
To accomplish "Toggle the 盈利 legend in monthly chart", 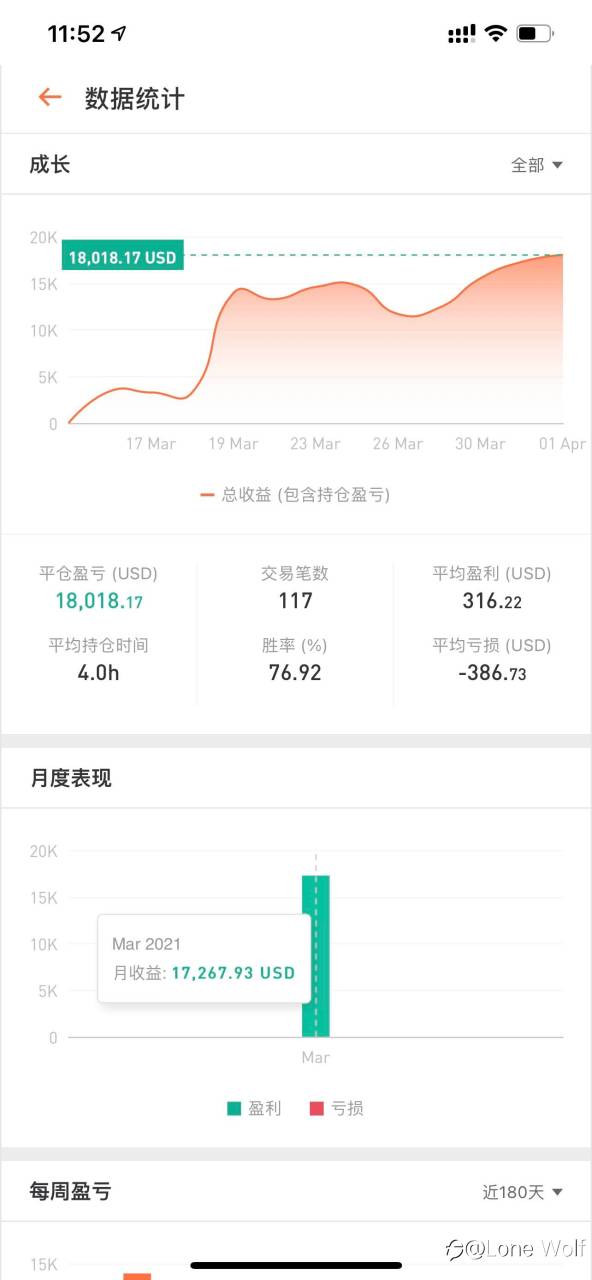I will tap(254, 1108).
